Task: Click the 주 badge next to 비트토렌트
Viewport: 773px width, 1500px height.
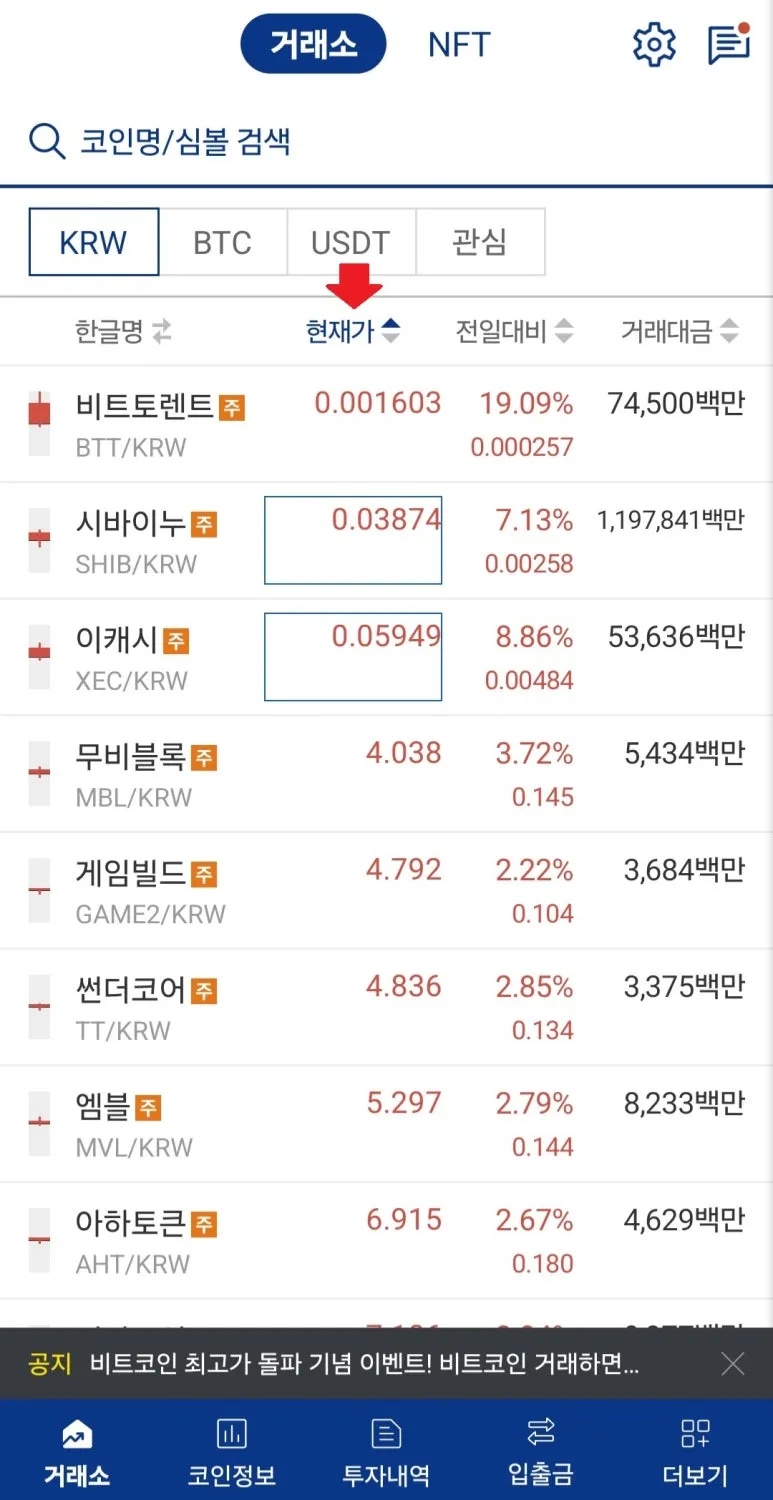Action: coord(231,404)
